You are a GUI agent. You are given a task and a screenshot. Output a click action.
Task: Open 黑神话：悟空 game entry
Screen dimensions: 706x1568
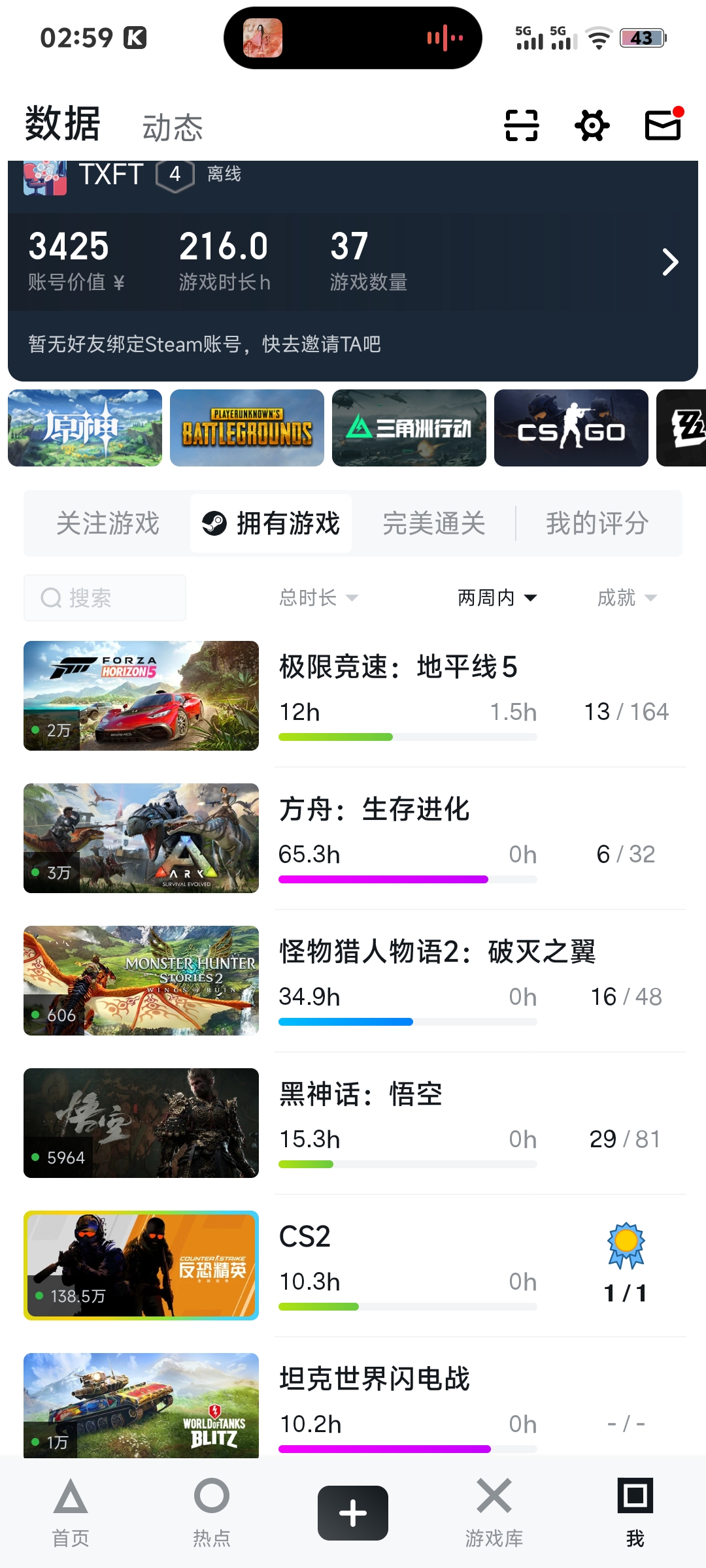[361, 1094]
